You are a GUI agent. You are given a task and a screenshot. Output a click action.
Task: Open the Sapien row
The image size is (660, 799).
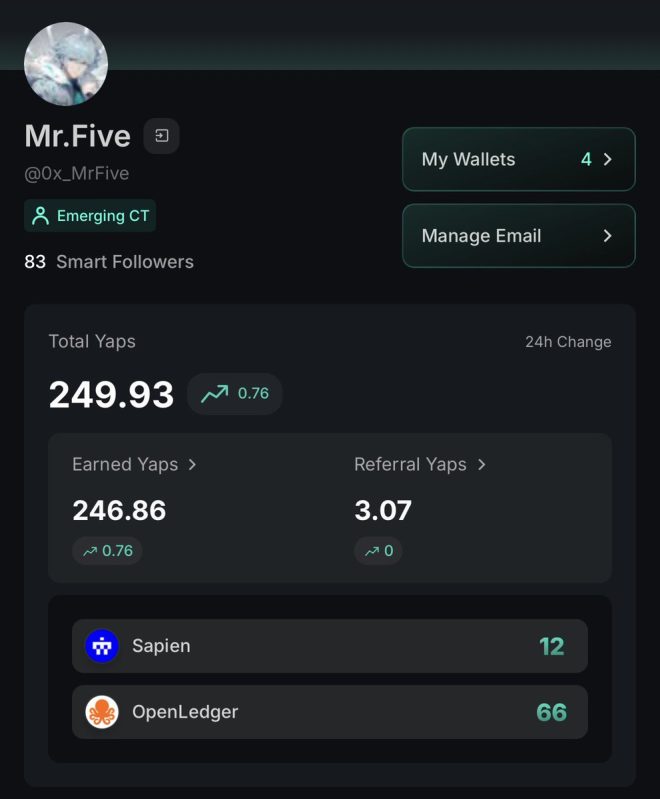[x=329, y=646]
